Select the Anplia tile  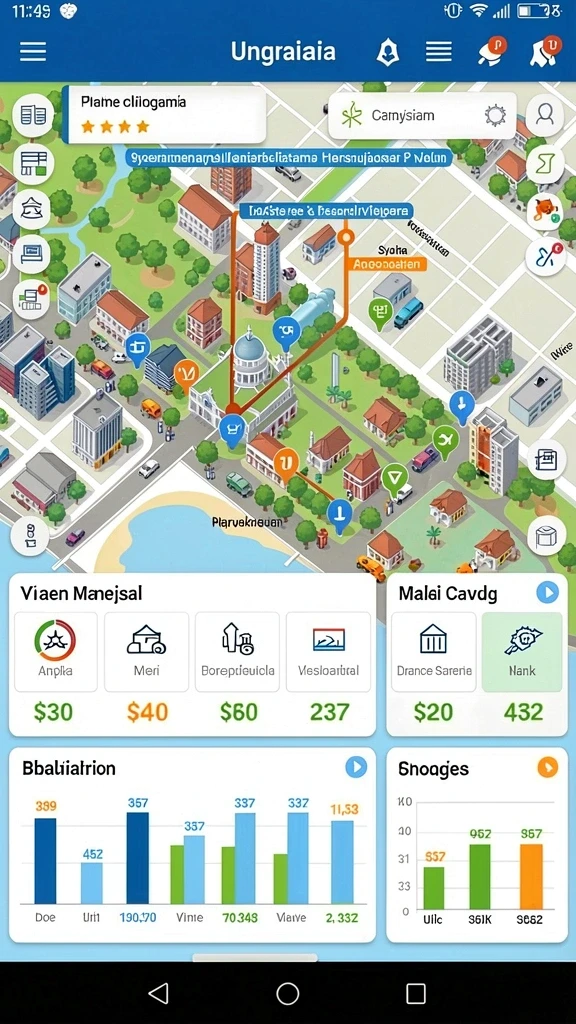(x=56, y=651)
